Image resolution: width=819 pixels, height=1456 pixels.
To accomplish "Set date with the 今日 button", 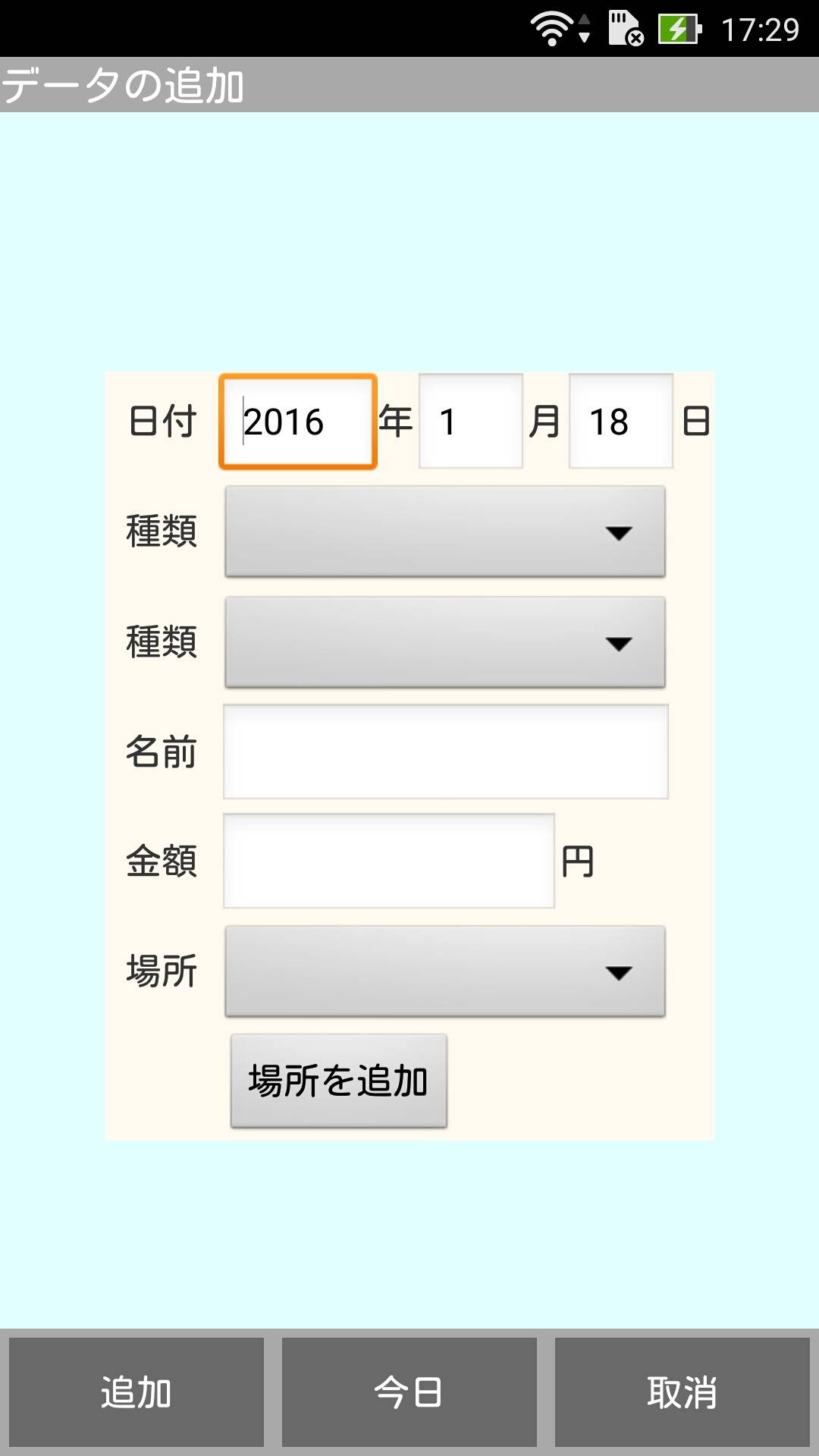I will pyautogui.click(x=409, y=1392).
